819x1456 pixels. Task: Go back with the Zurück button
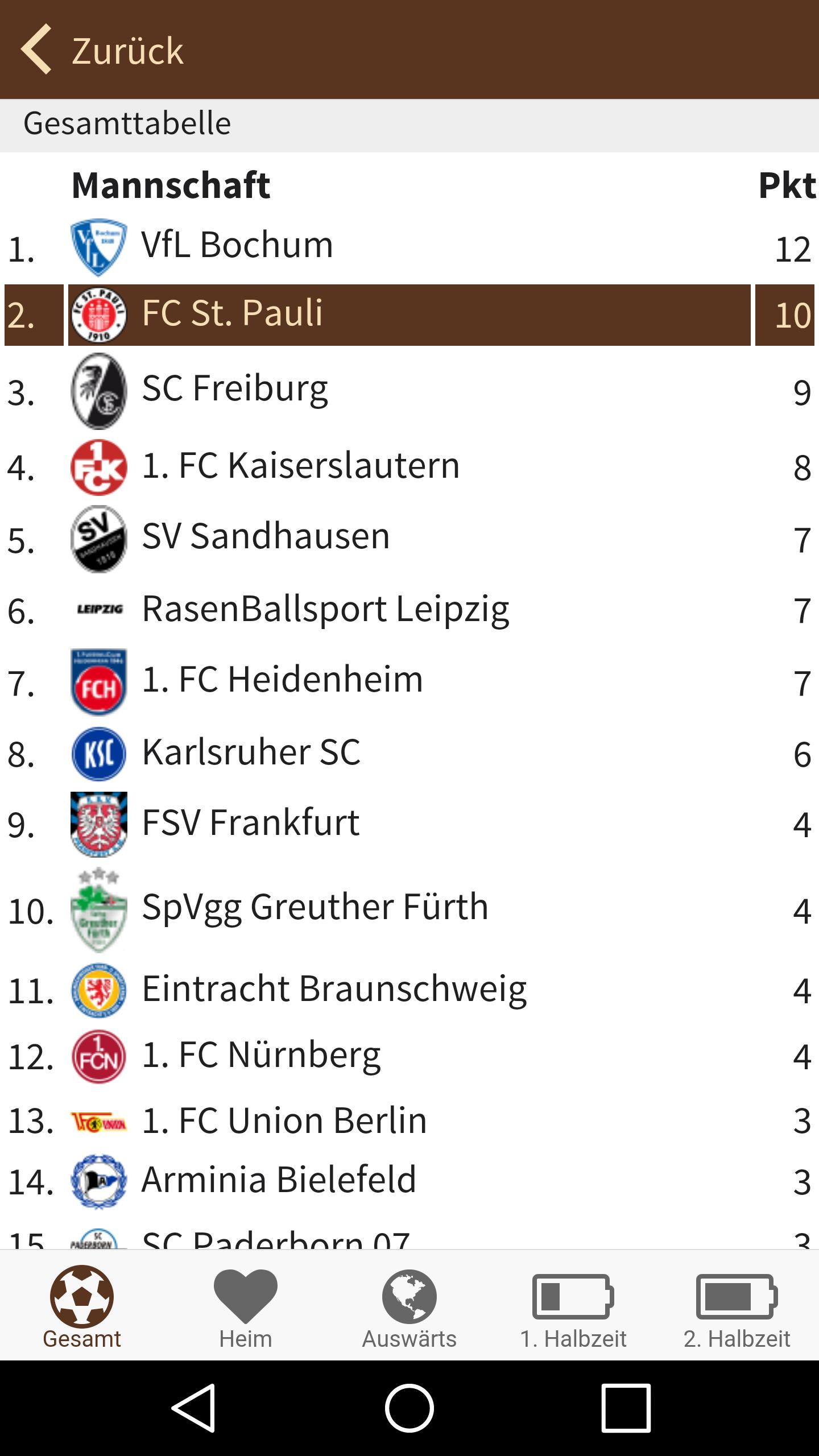tap(102, 50)
